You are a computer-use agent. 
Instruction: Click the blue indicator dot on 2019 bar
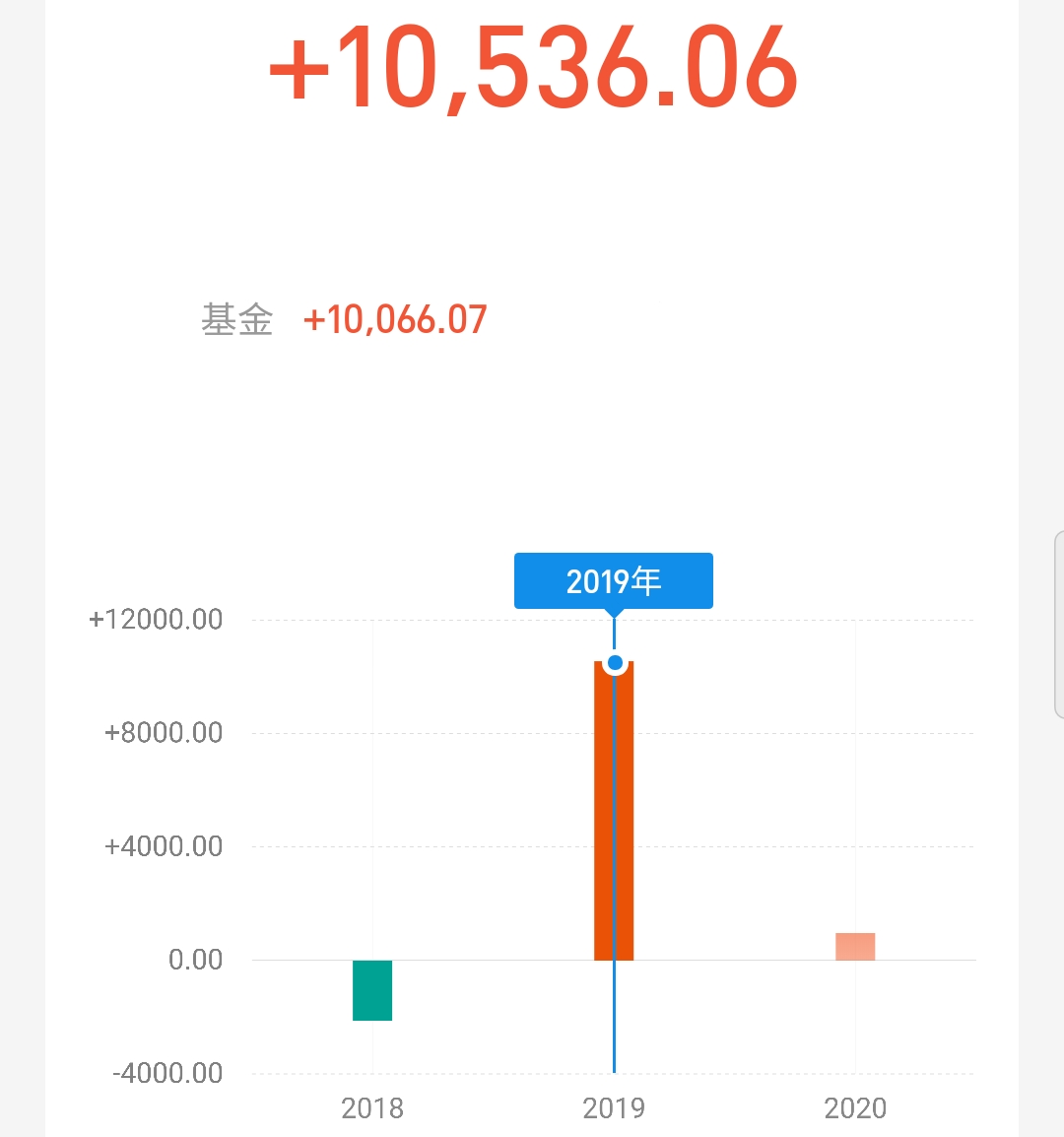point(614,662)
